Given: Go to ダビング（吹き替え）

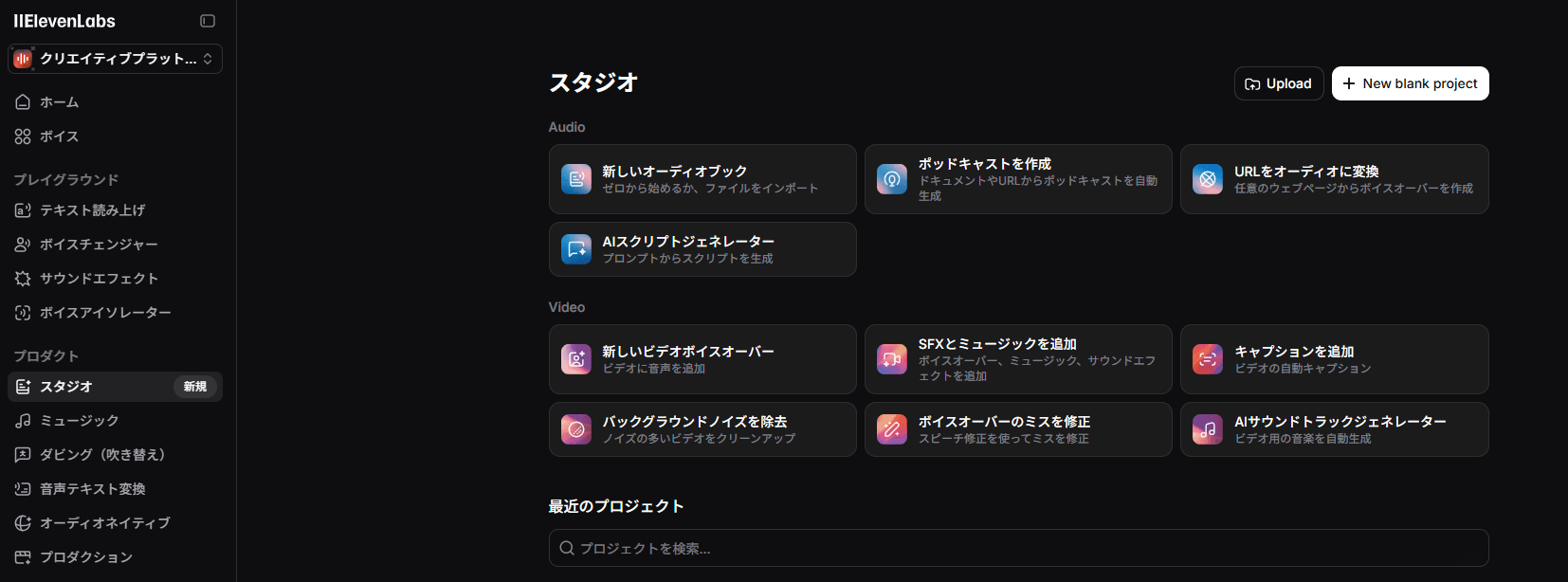Looking at the screenshot, I should (x=102, y=455).
